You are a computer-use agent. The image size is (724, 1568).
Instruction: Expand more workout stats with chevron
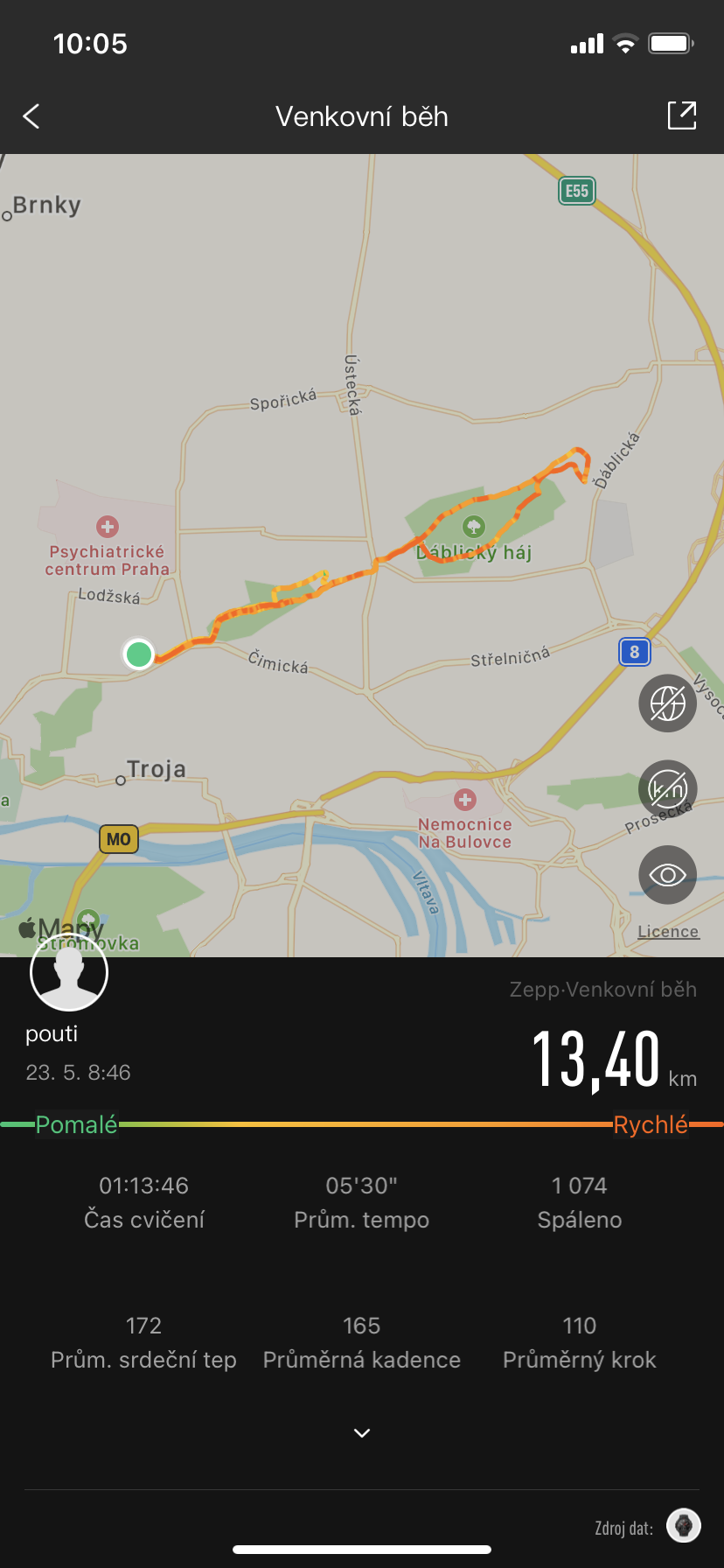tap(362, 1433)
